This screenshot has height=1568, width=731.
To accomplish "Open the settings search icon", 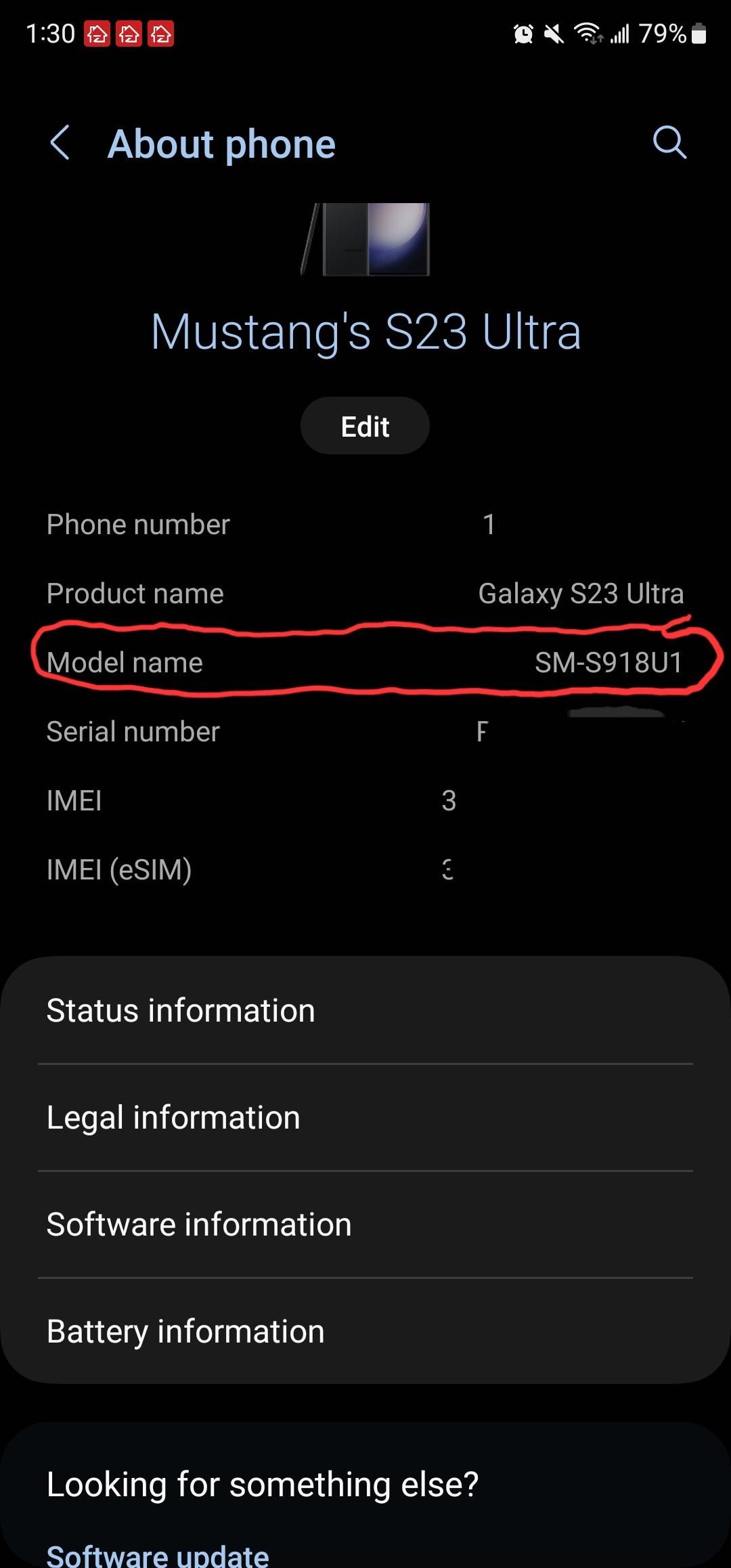I will (x=669, y=142).
